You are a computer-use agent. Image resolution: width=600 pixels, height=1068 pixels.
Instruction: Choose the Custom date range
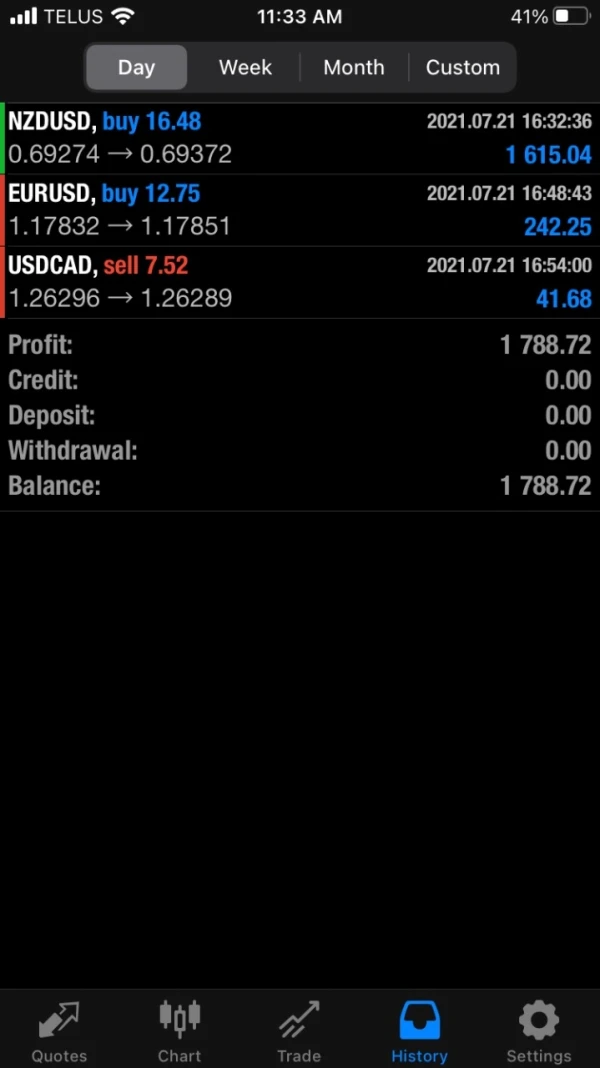462,68
